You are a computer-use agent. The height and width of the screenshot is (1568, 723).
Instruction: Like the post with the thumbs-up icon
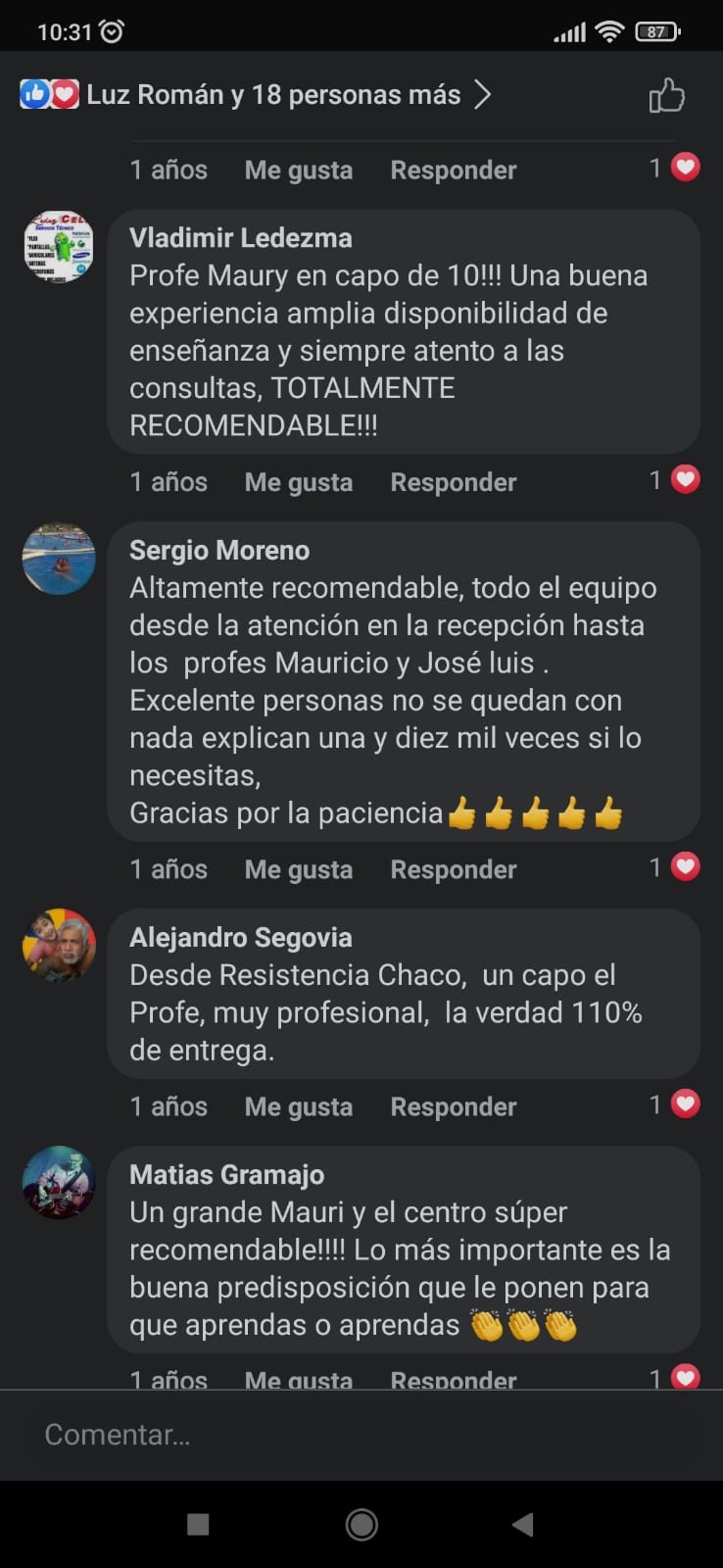(666, 96)
